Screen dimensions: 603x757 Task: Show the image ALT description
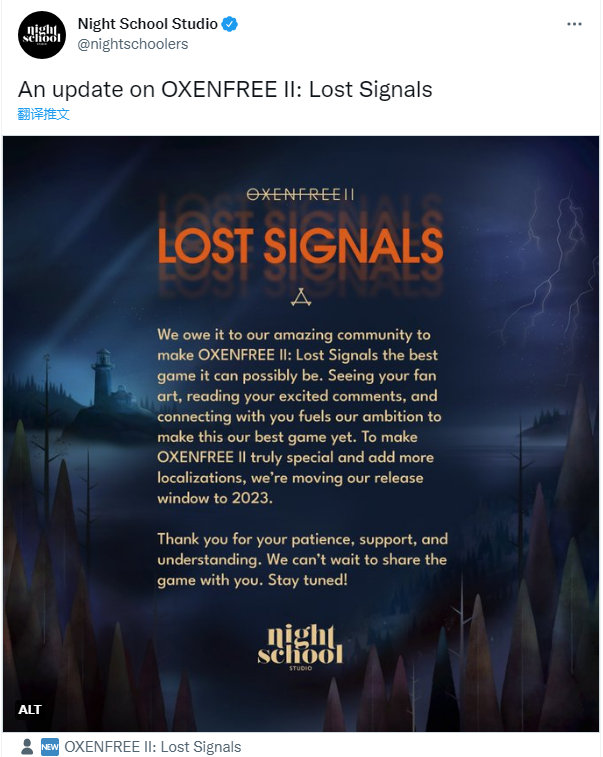pyautogui.click(x=30, y=709)
